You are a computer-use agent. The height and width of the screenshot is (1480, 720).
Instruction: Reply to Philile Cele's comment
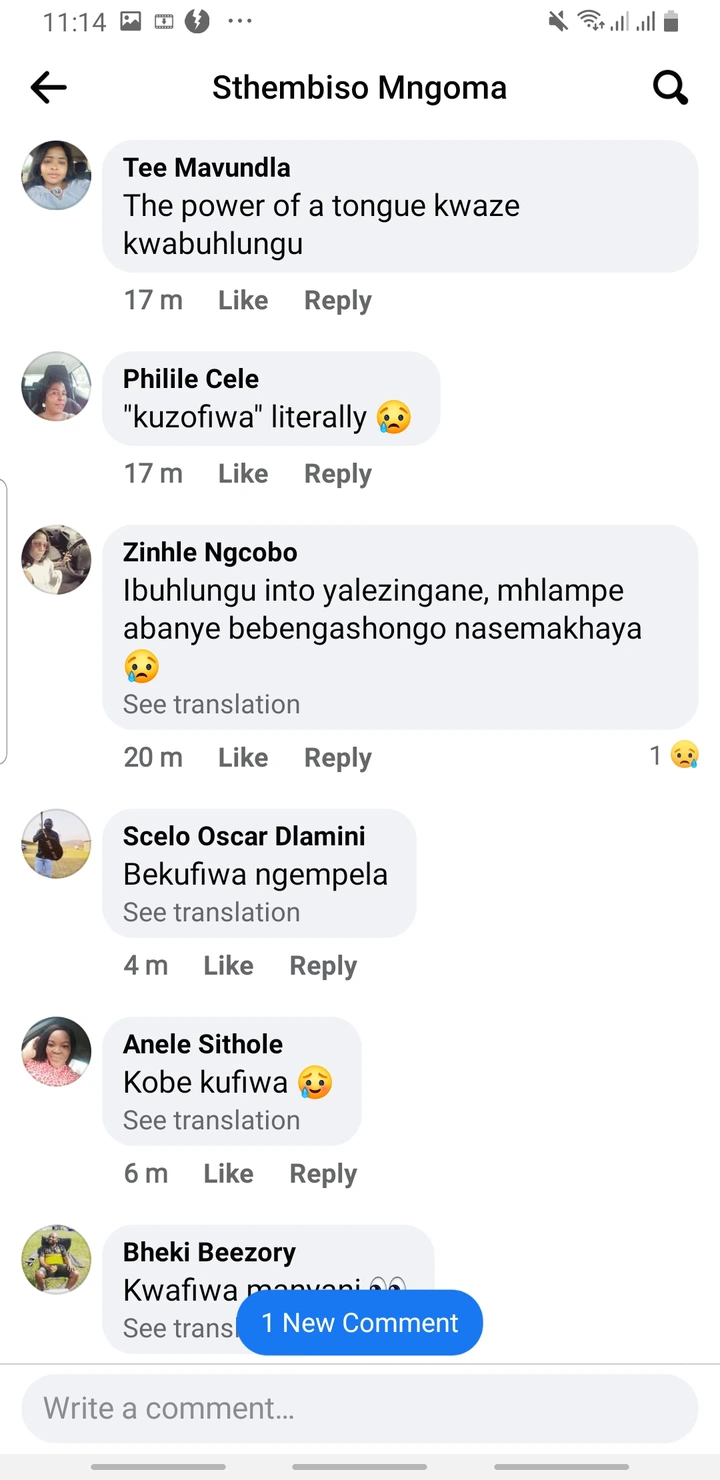[x=338, y=473]
